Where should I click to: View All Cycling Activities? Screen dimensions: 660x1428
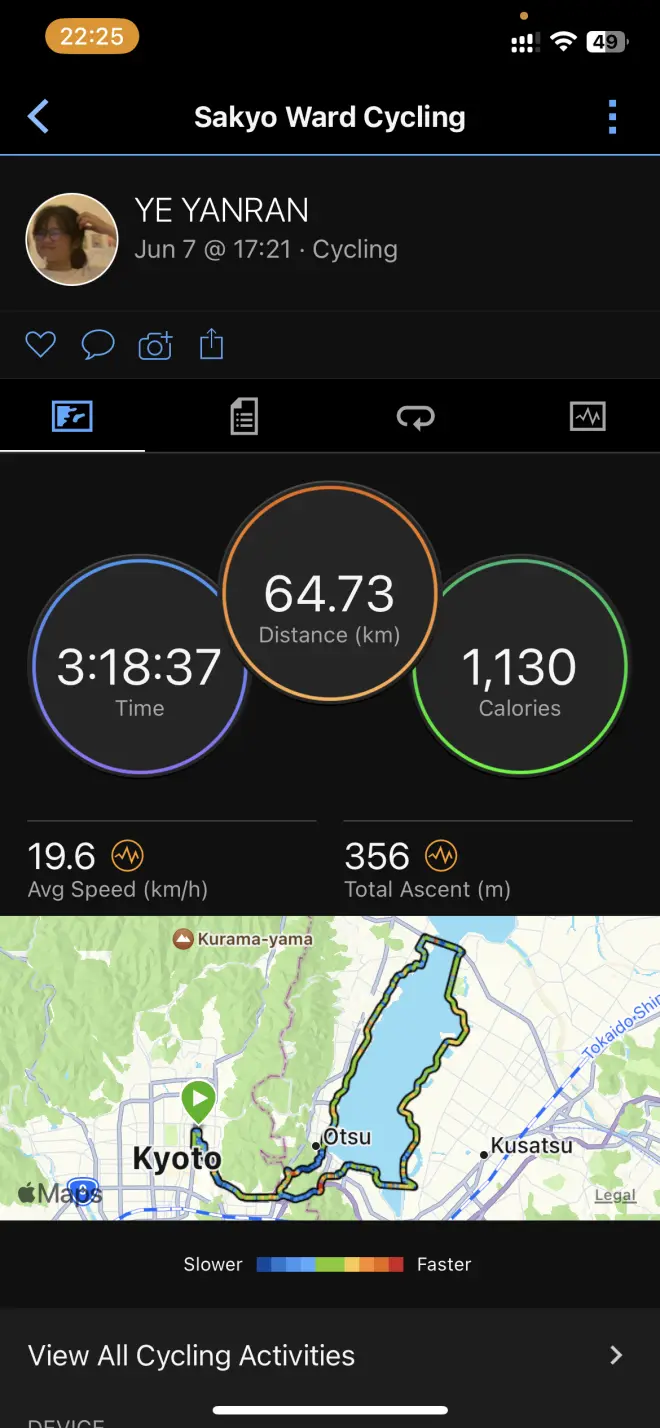tap(330, 1355)
